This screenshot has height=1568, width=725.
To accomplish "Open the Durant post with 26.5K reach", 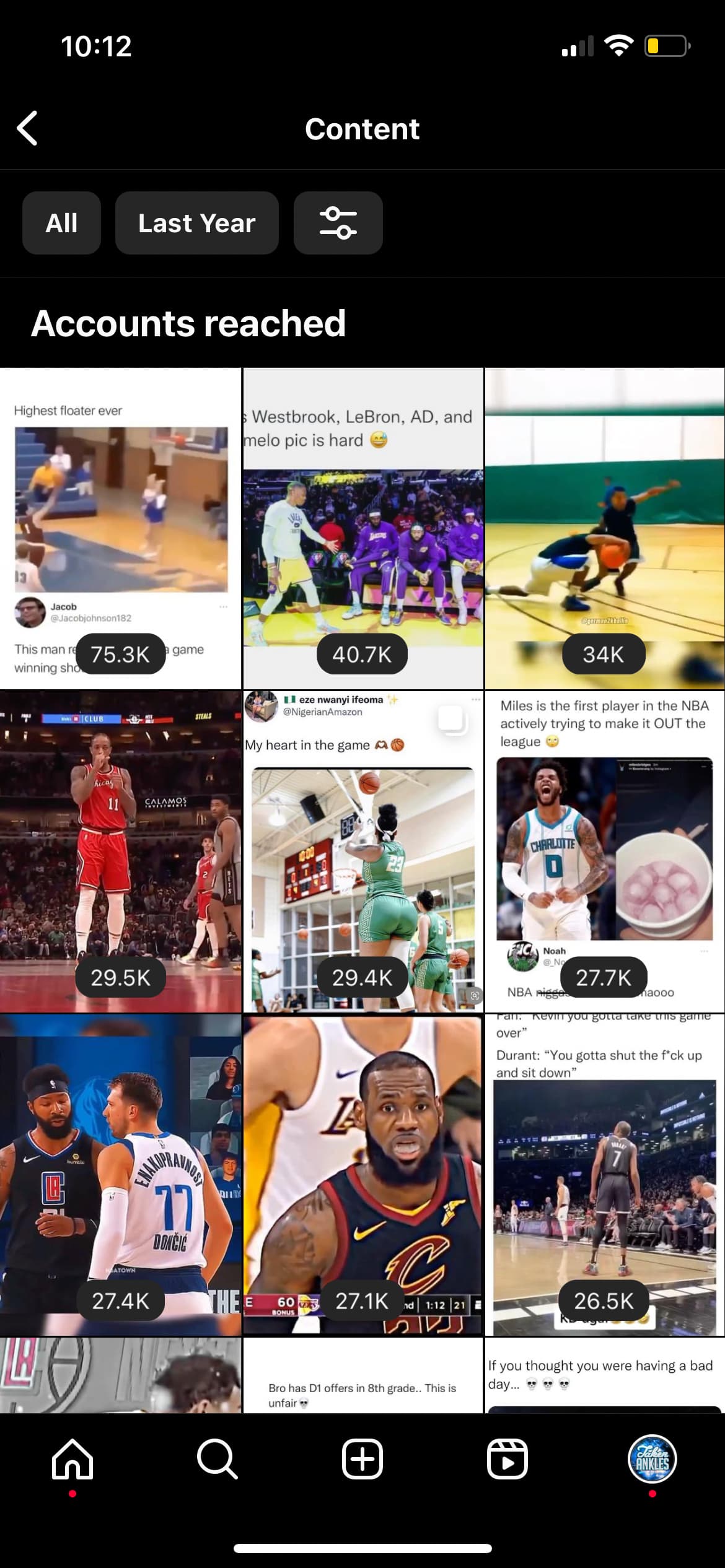I will point(605,1175).
